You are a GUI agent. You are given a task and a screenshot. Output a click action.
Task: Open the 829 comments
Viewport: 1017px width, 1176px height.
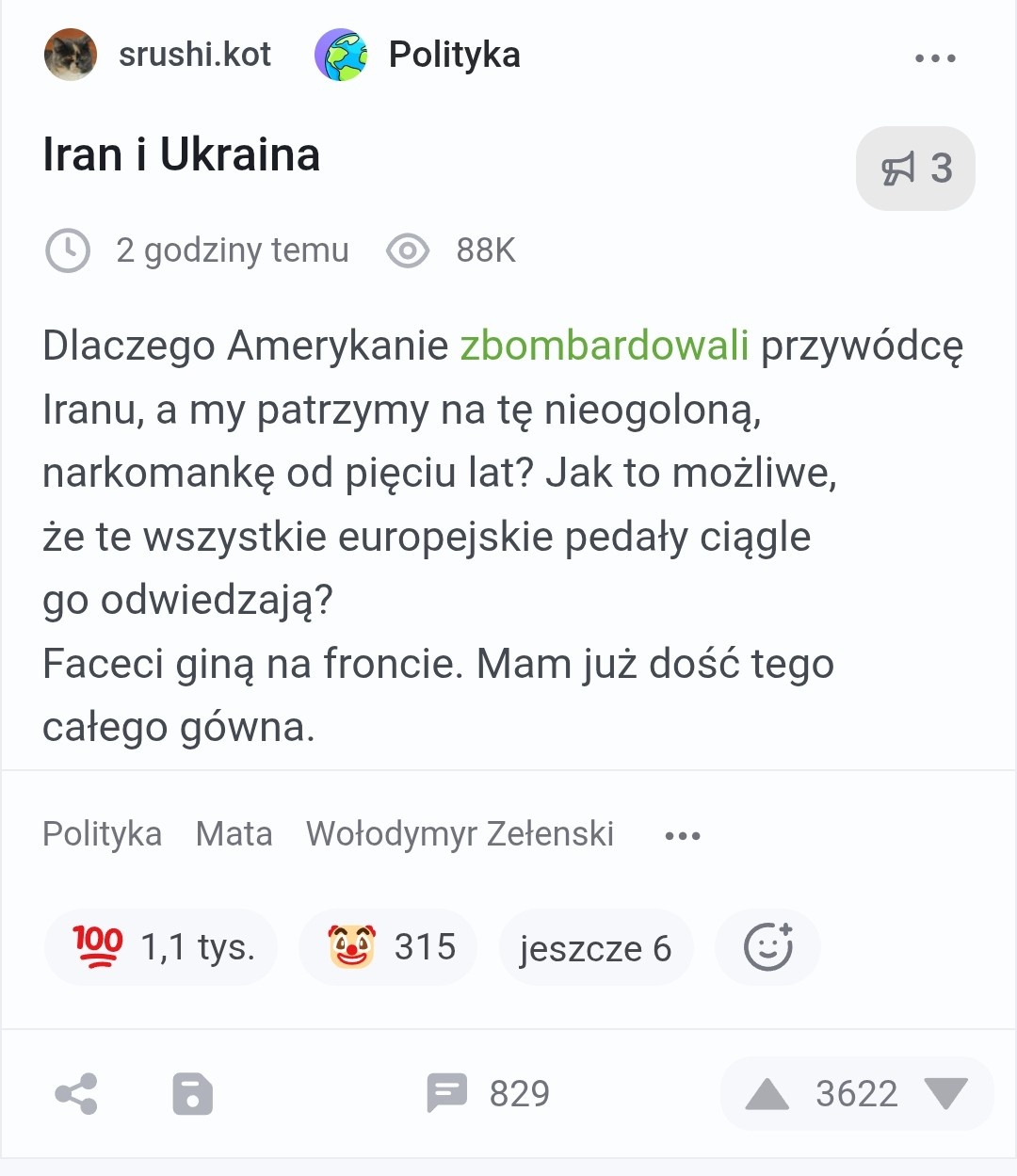tap(488, 1094)
